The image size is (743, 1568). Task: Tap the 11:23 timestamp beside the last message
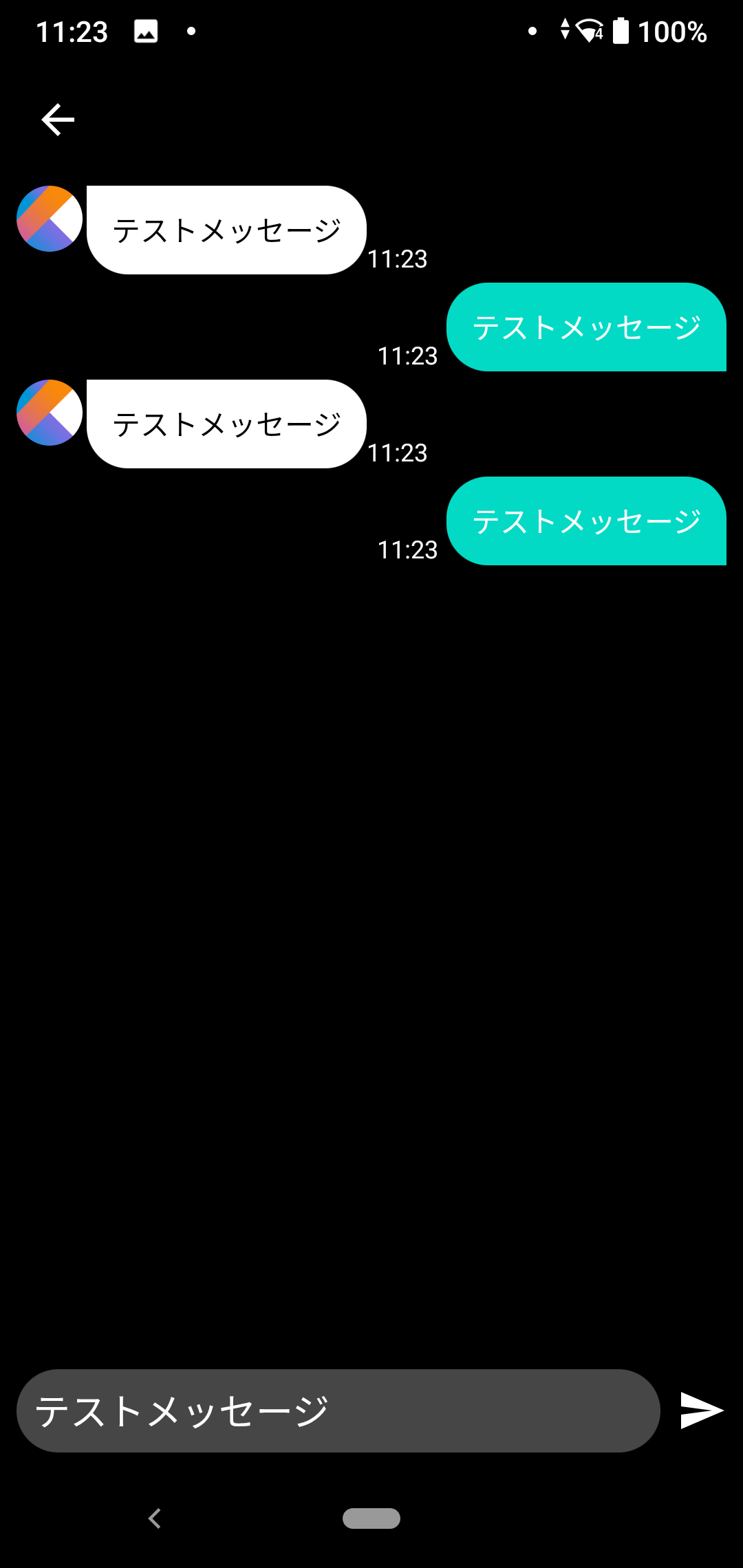408,549
